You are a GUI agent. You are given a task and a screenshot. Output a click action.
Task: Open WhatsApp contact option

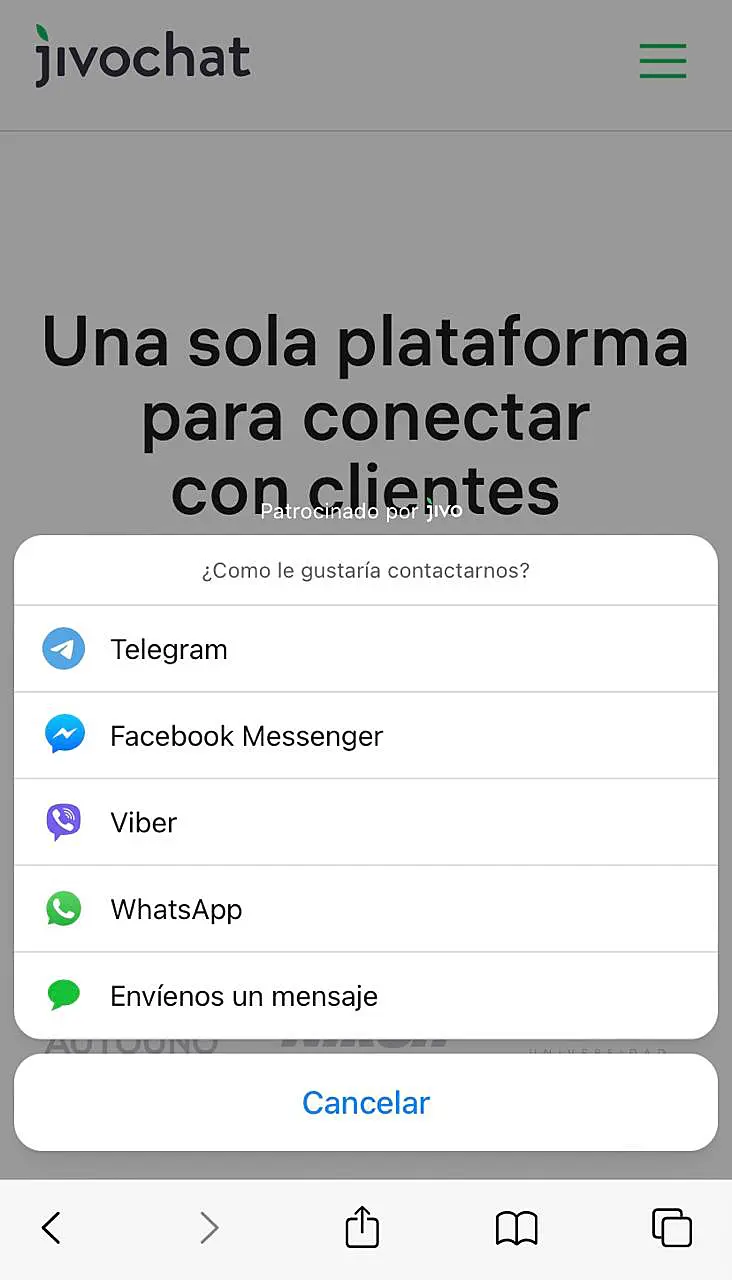tap(366, 909)
